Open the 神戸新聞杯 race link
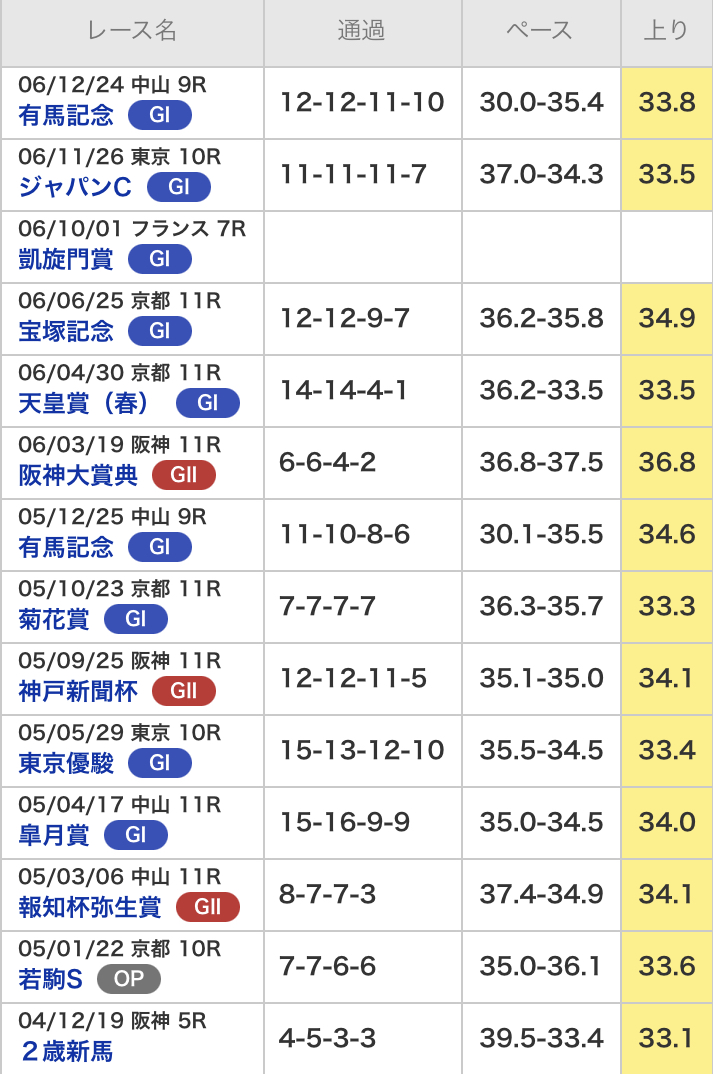 [78, 691]
